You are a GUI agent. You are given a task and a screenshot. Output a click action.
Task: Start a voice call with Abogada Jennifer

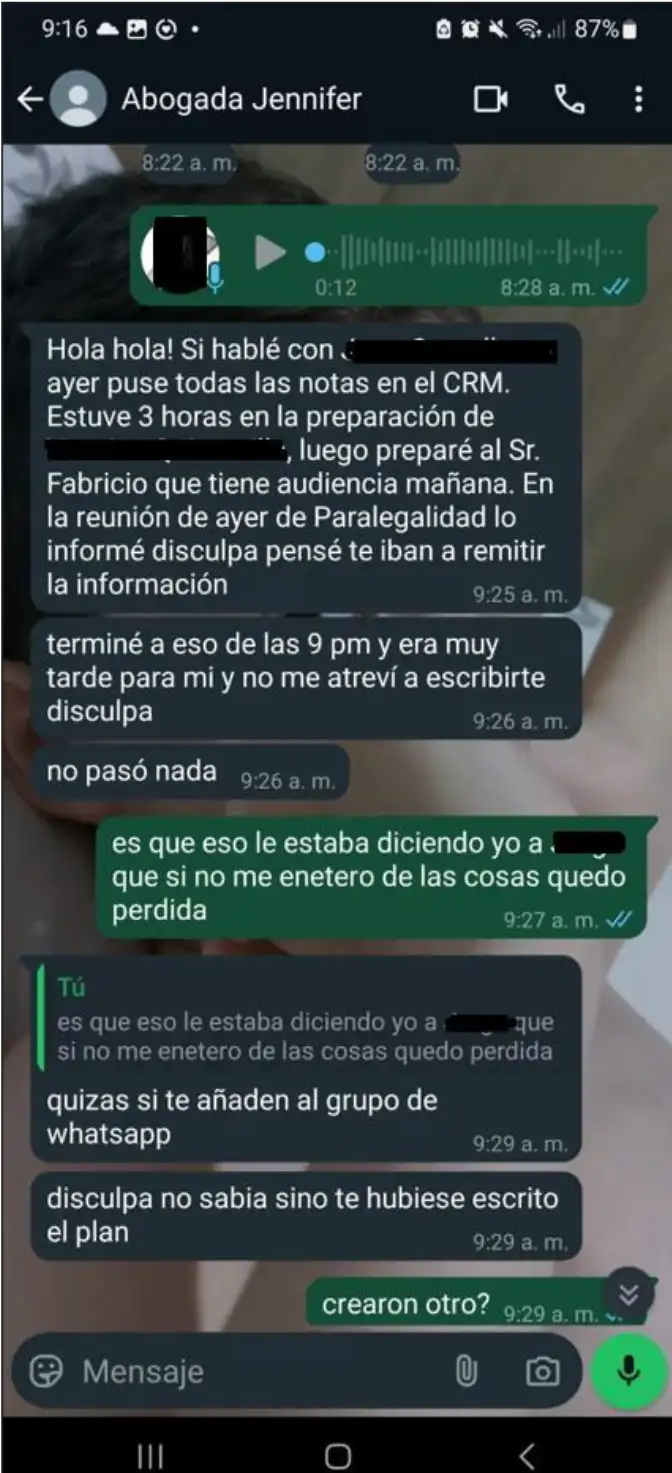point(569,99)
